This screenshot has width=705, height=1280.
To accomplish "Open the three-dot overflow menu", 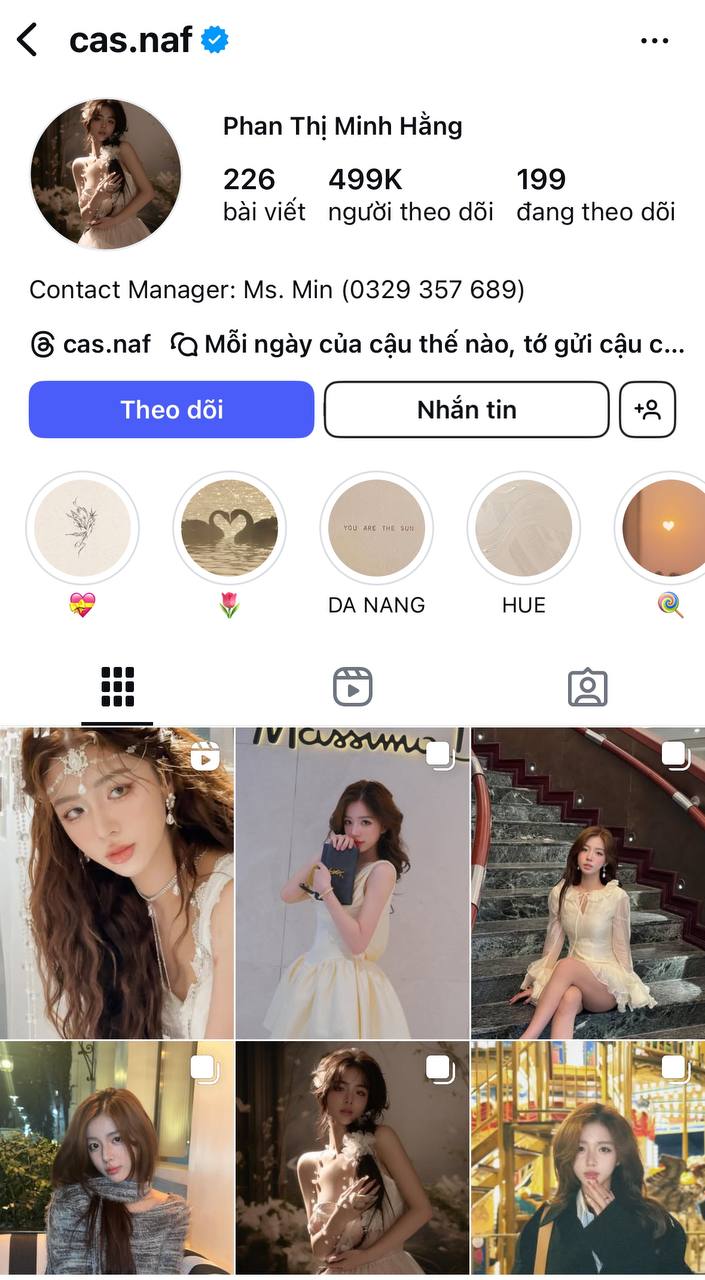I will pos(654,41).
